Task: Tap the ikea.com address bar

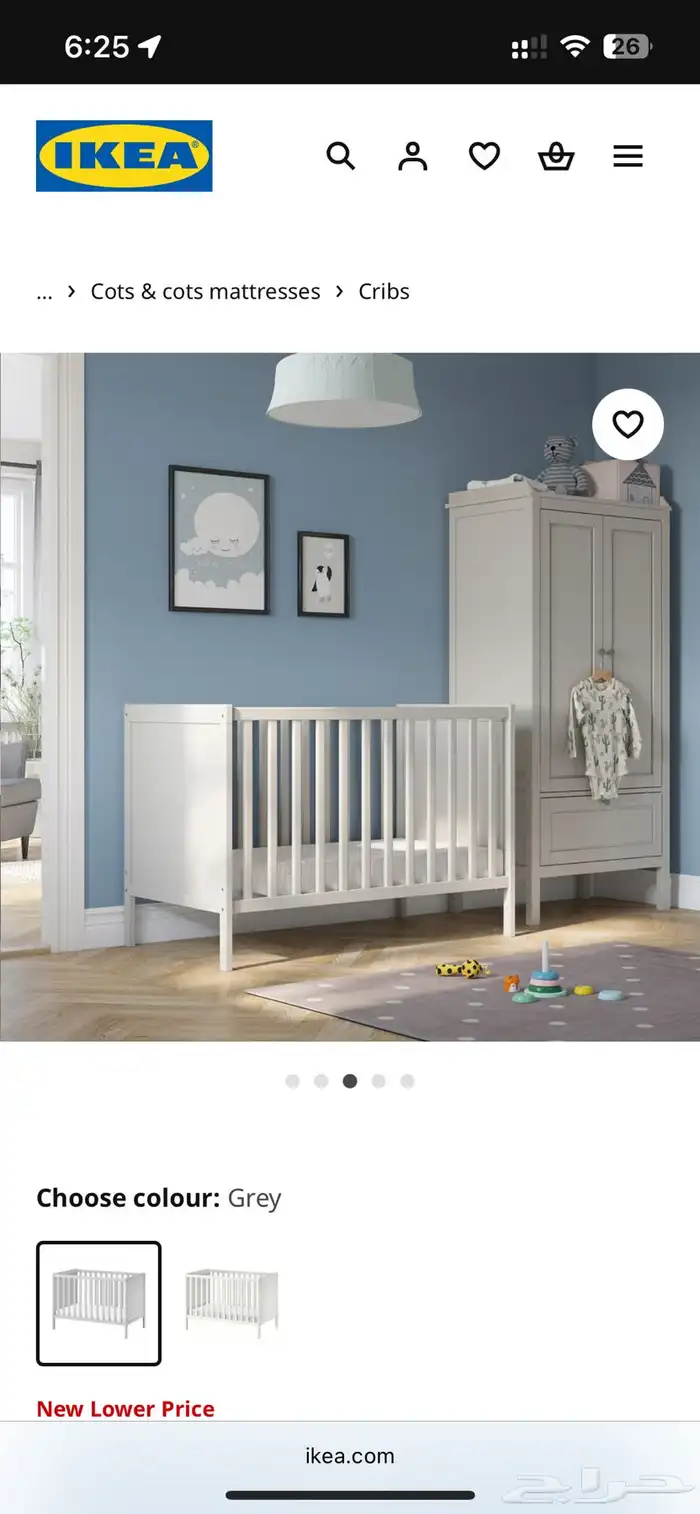Action: click(350, 1456)
